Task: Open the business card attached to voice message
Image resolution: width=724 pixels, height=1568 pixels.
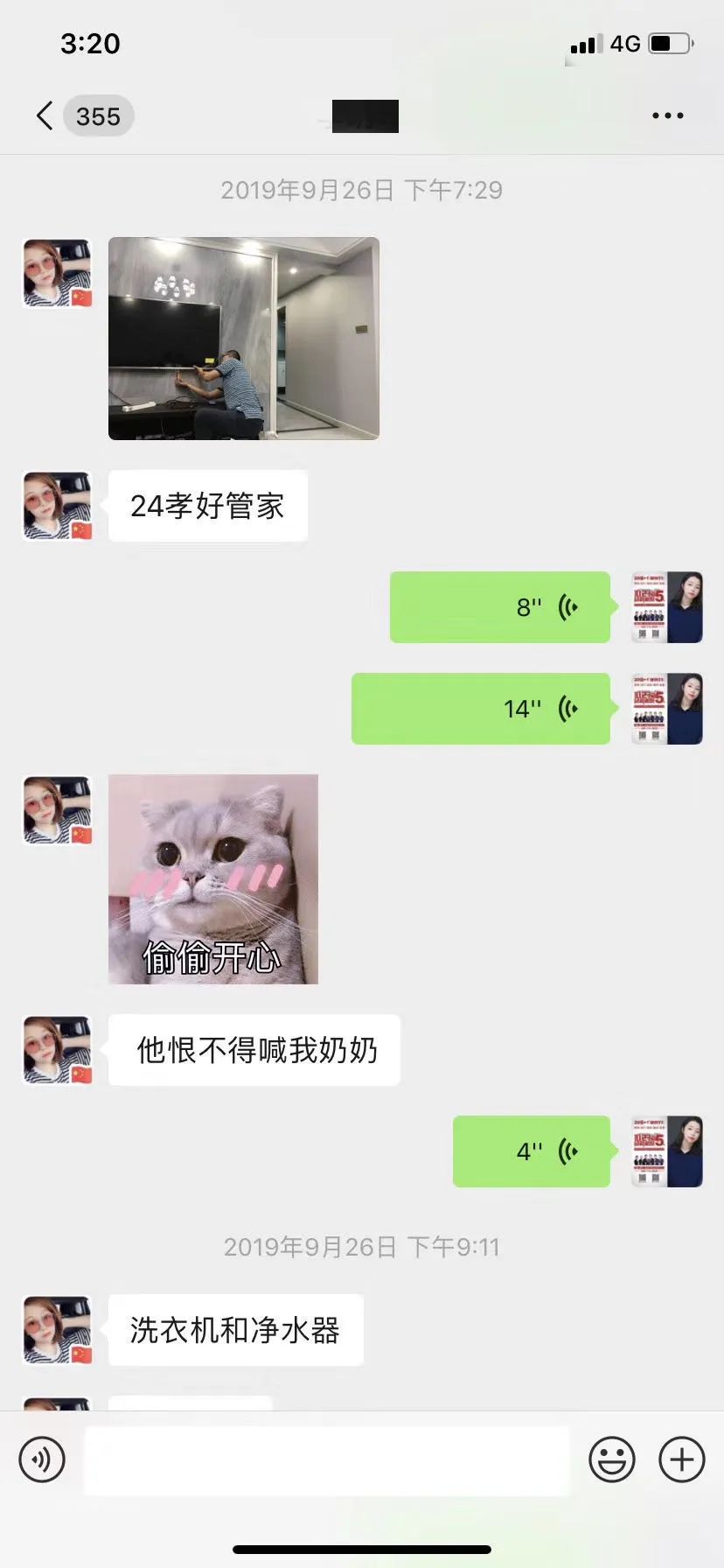Action: (x=666, y=606)
